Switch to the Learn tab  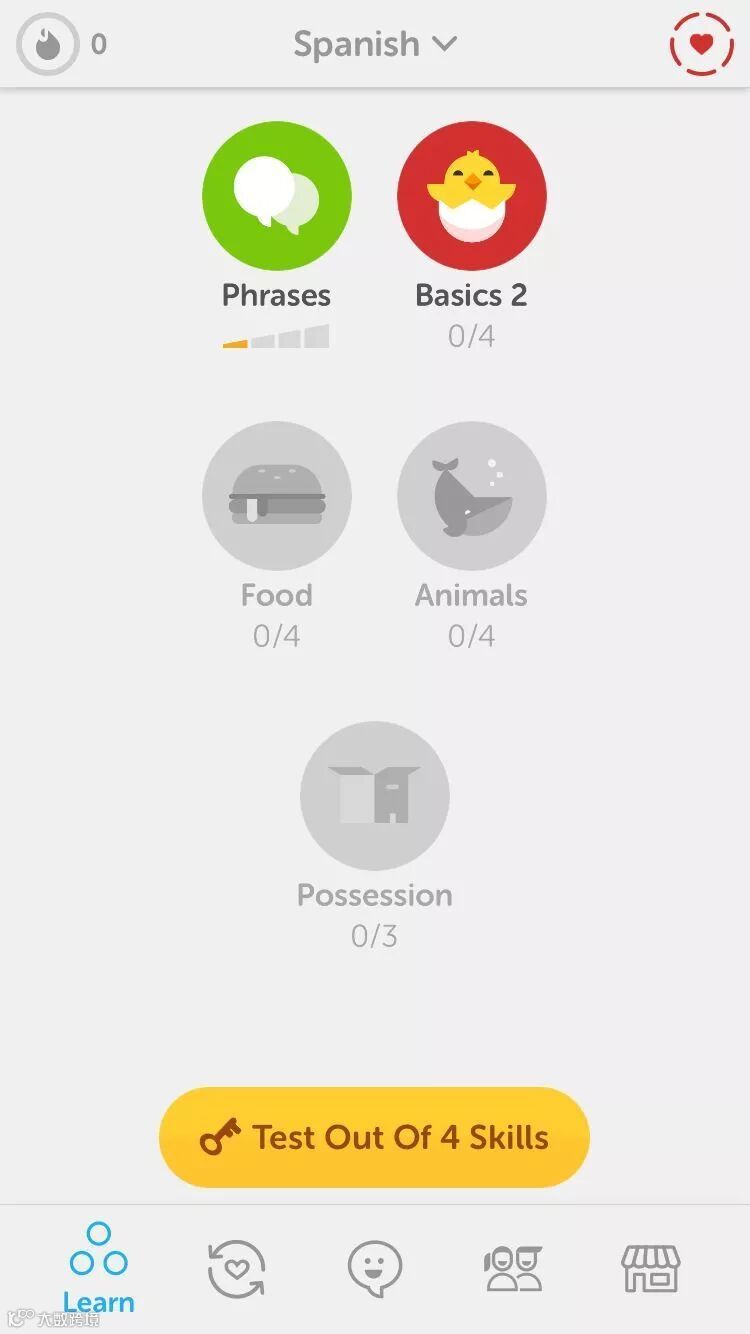coord(99,1268)
